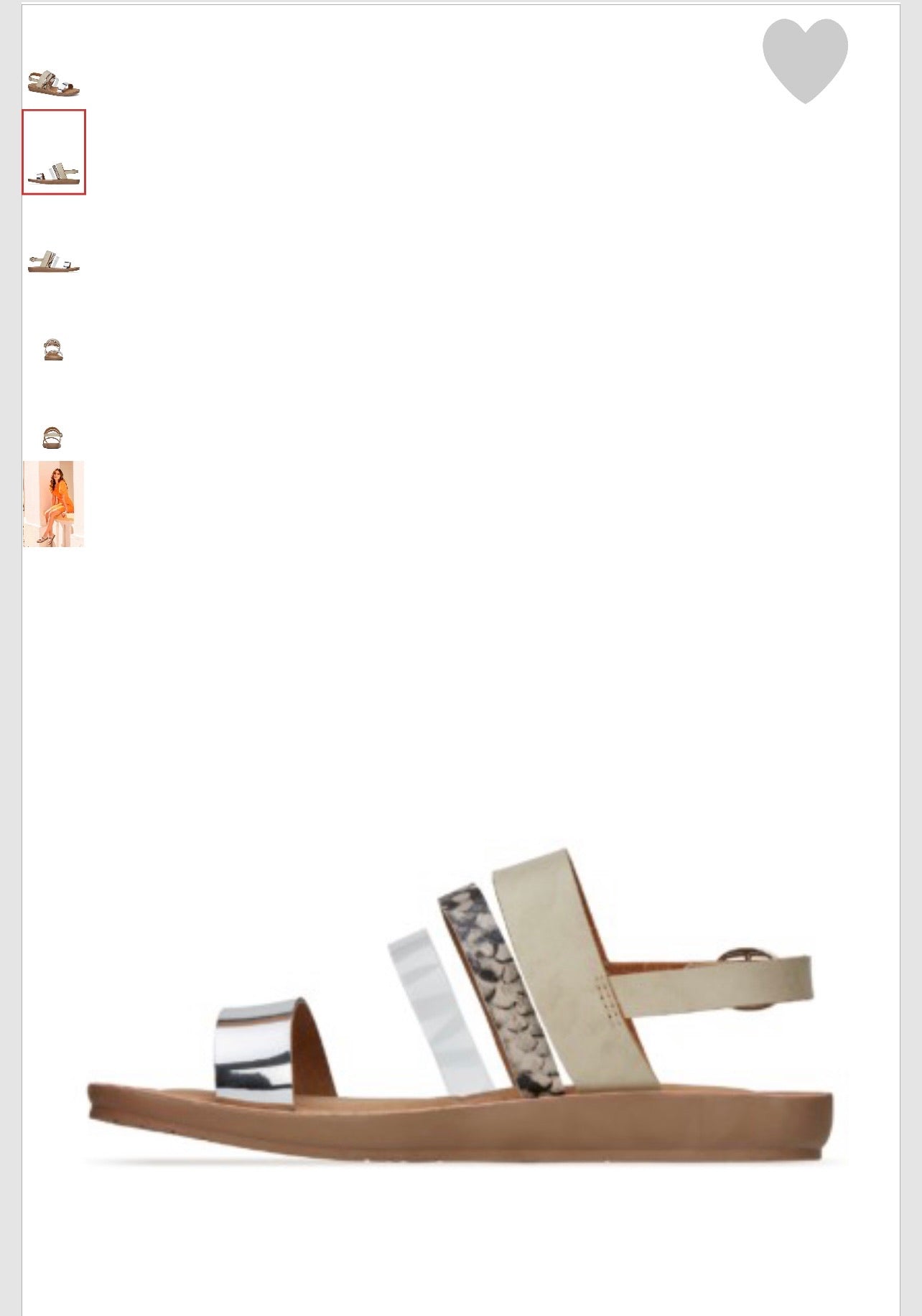Select the first sandal thumbnail
This screenshot has height=1316, width=922.
pyautogui.click(x=53, y=83)
